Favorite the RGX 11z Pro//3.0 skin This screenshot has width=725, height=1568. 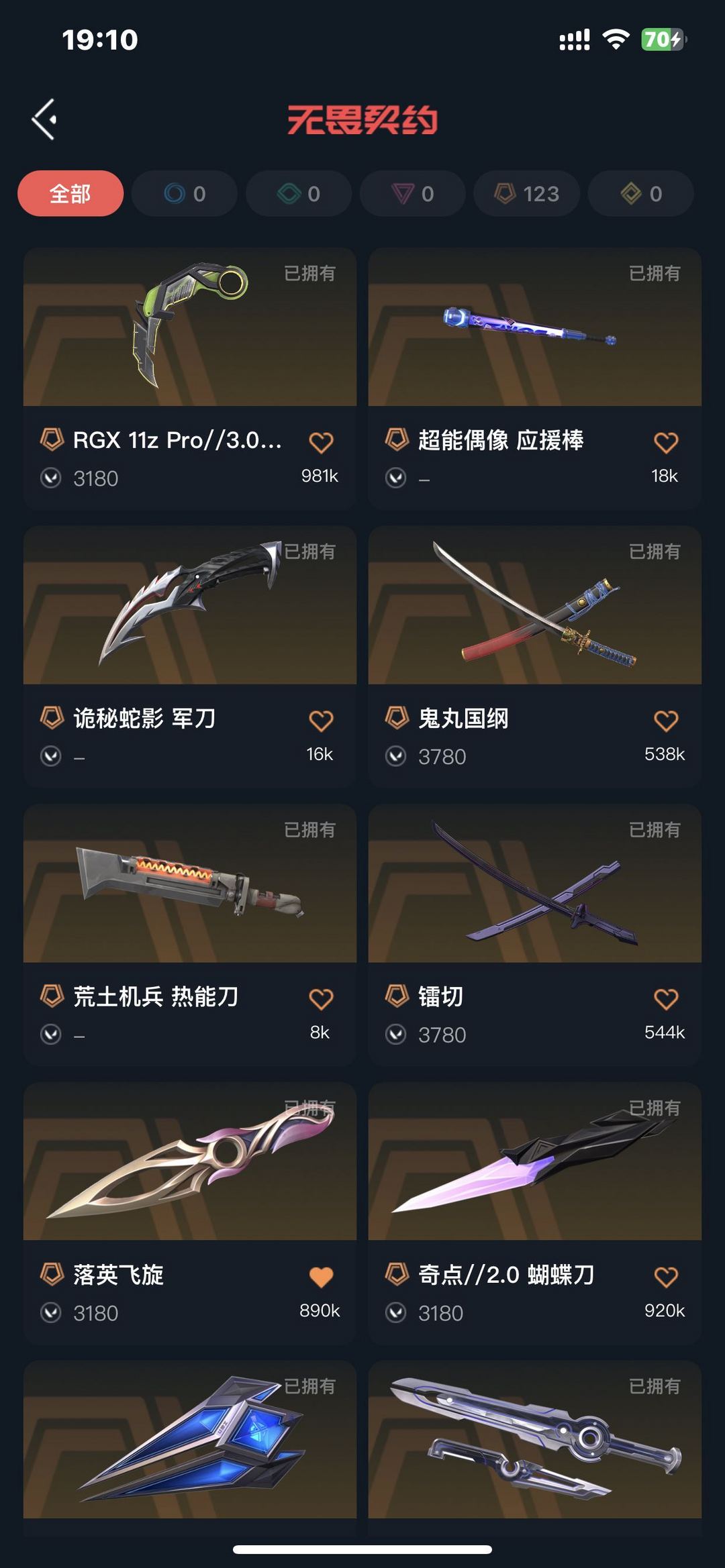tap(321, 442)
